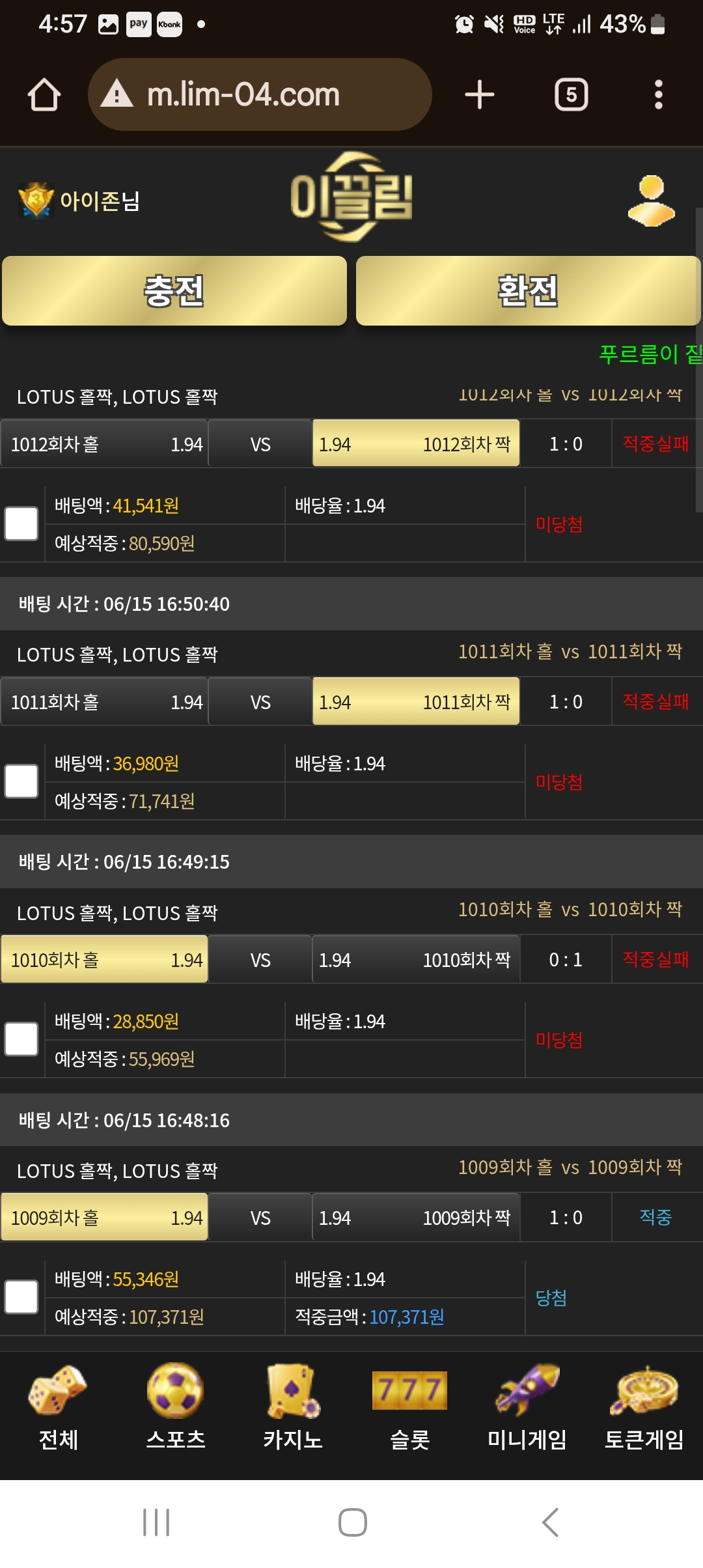Open a new browser tab
This screenshot has width=703, height=1568.
coord(480,95)
